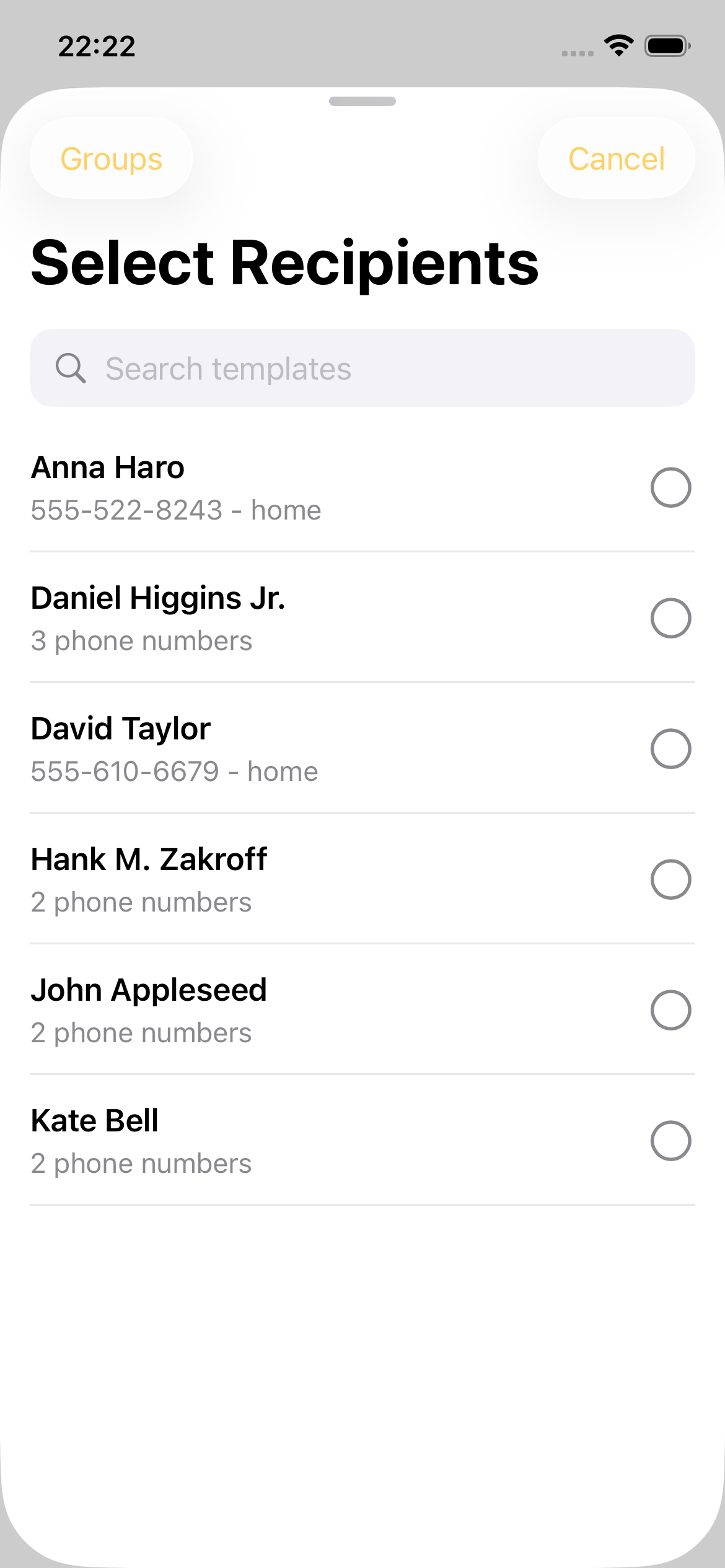Toggle the circle next to Hank M. Zakroff
Viewport: 725px width, 1568px height.
pyautogui.click(x=672, y=879)
